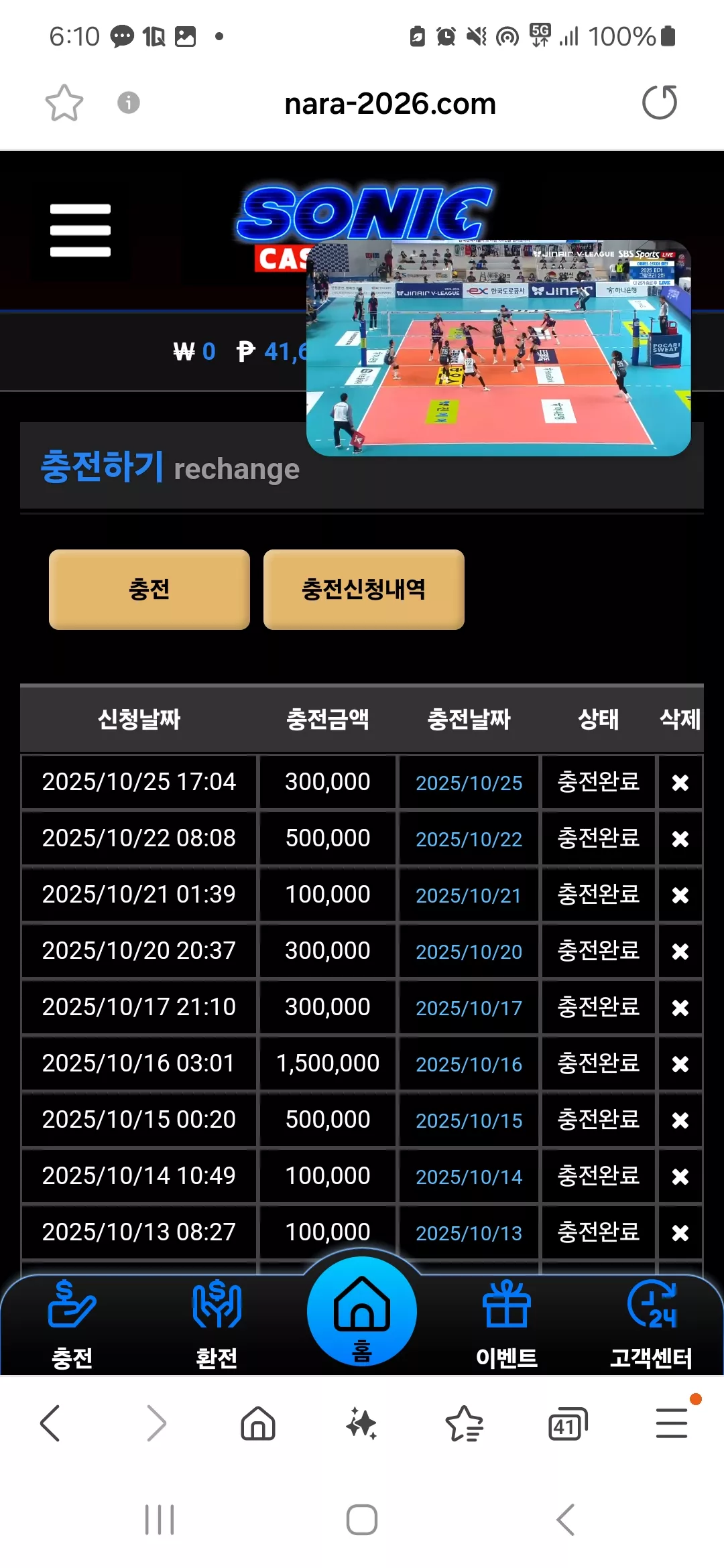Delete the 2025/10/13 08:27 record
The image size is (724, 1568).
pos(680,1232)
